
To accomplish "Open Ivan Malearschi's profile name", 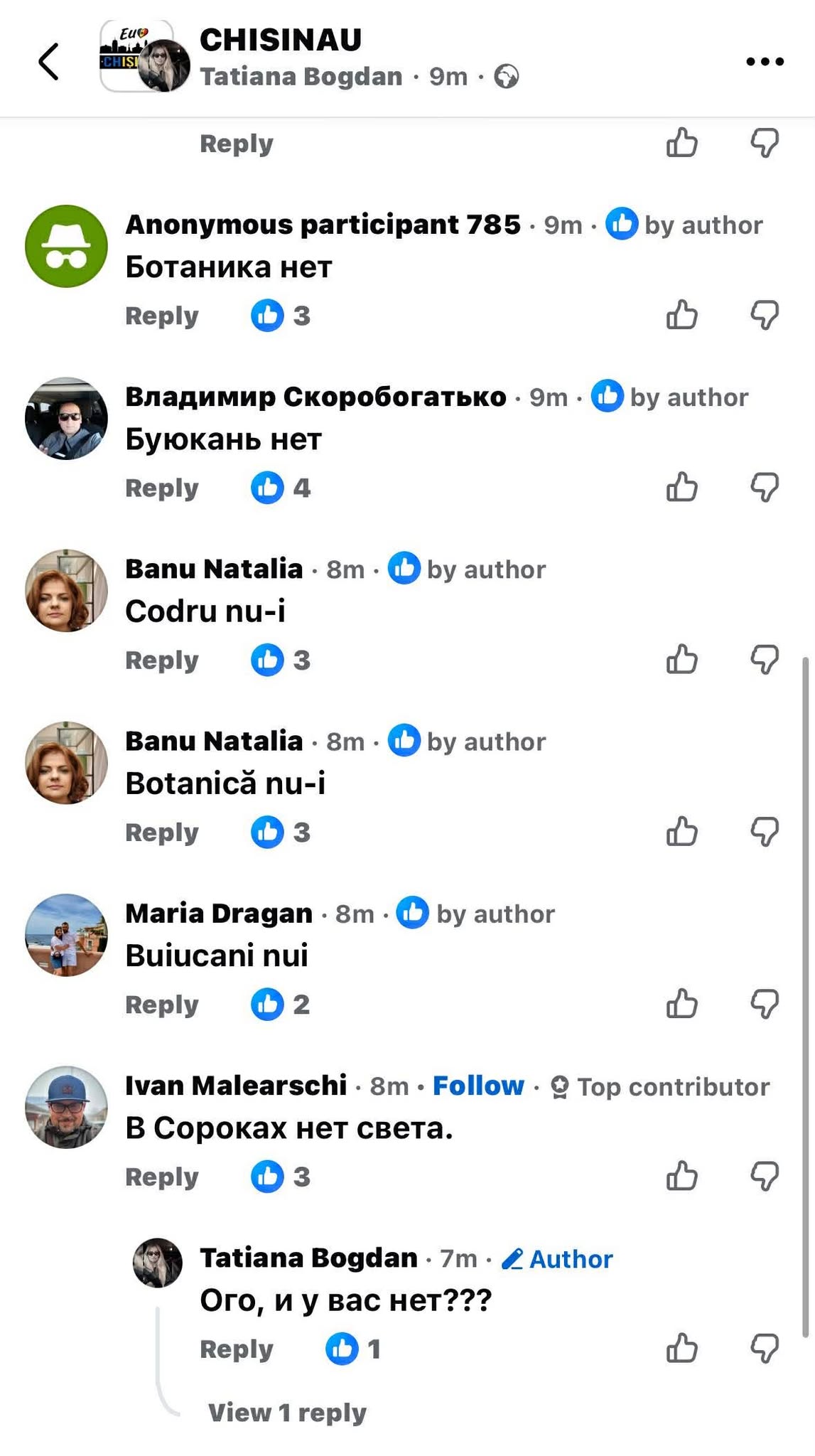I will (236, 1086).
